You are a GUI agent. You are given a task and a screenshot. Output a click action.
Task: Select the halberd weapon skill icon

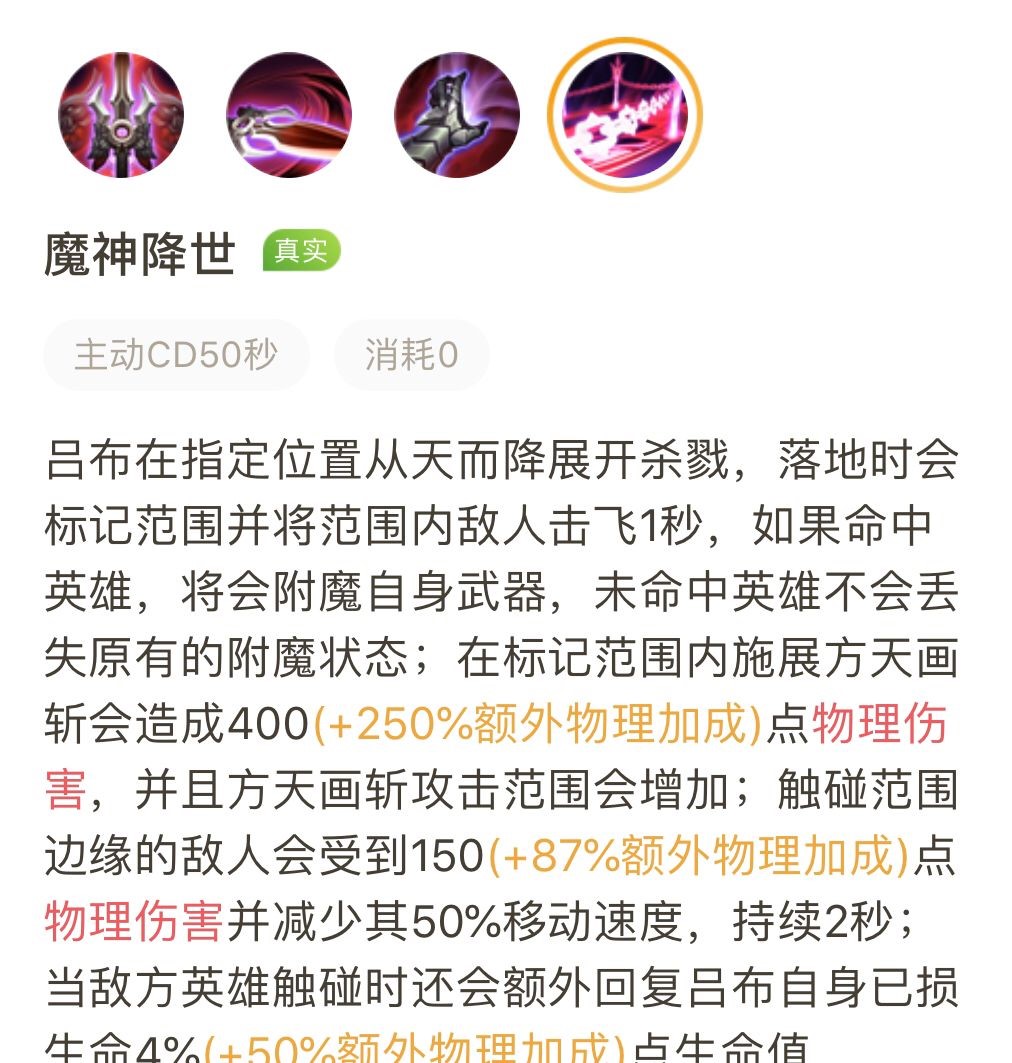tap(121, 115)
